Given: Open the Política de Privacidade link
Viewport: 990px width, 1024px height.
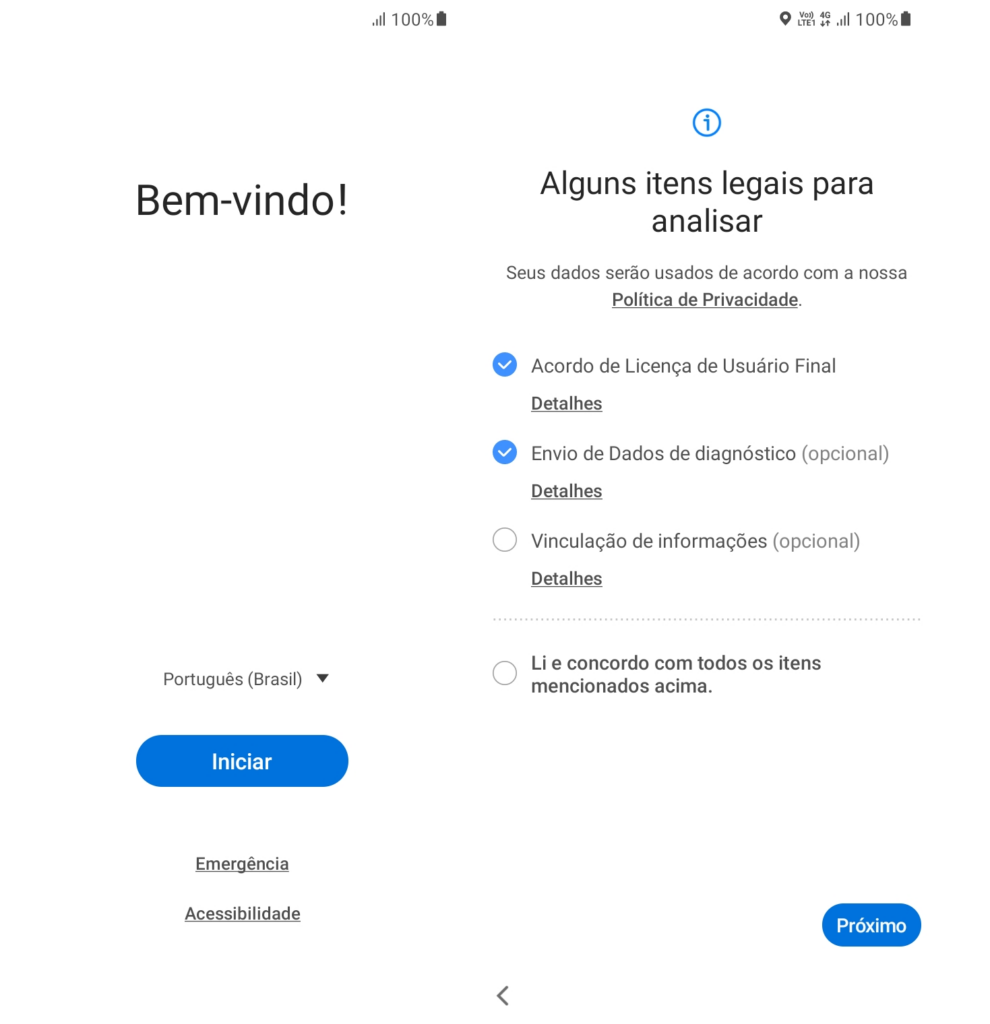Looking at the screenshot, I should pos(705,300).
